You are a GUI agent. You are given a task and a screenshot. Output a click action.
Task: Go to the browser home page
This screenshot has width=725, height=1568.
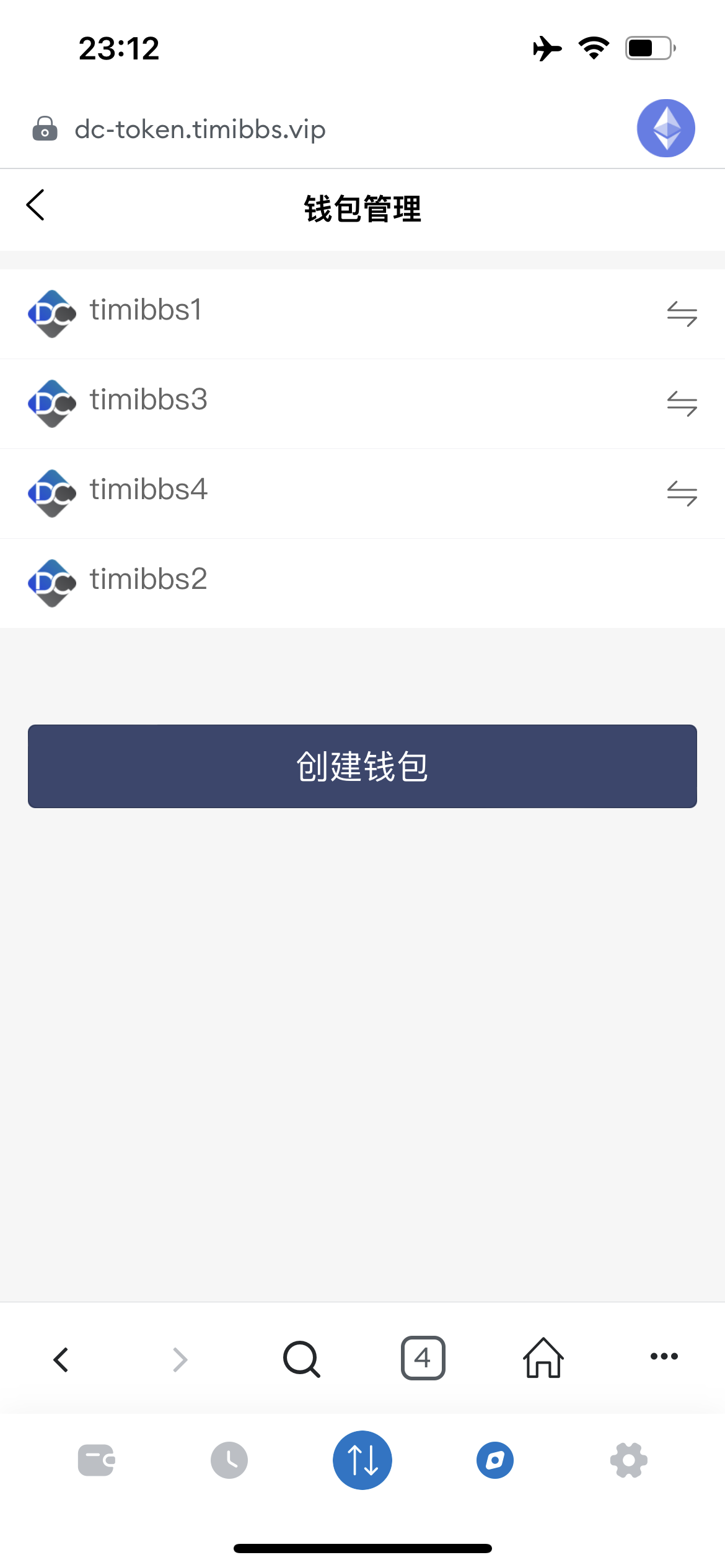pos(543,1357)
